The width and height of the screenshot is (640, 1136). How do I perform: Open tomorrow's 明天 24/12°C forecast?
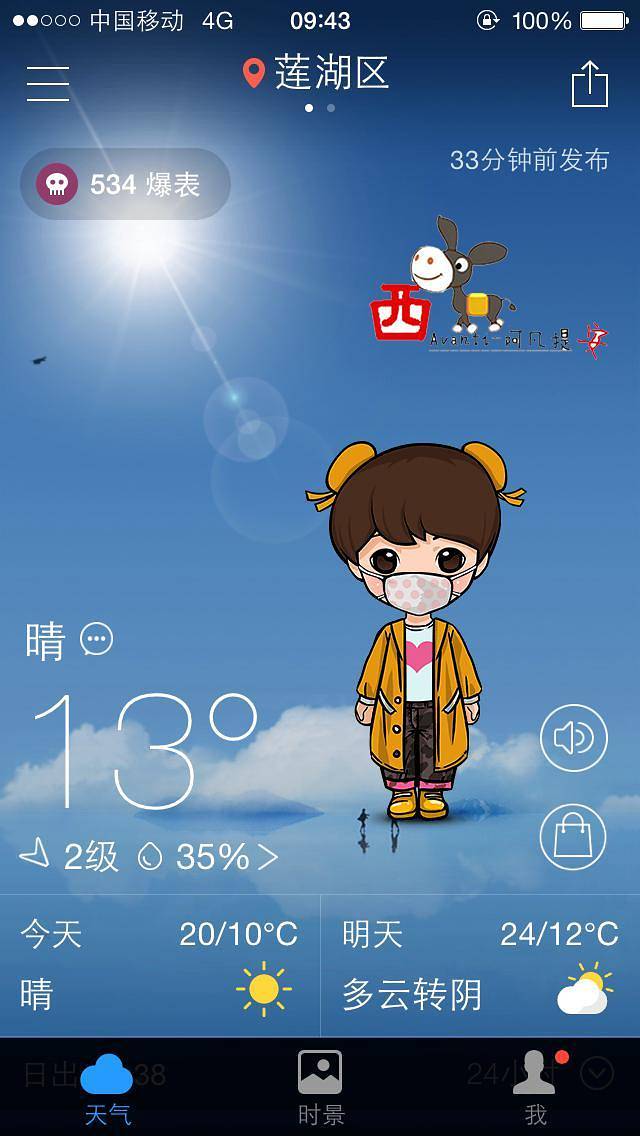[480, 964]
